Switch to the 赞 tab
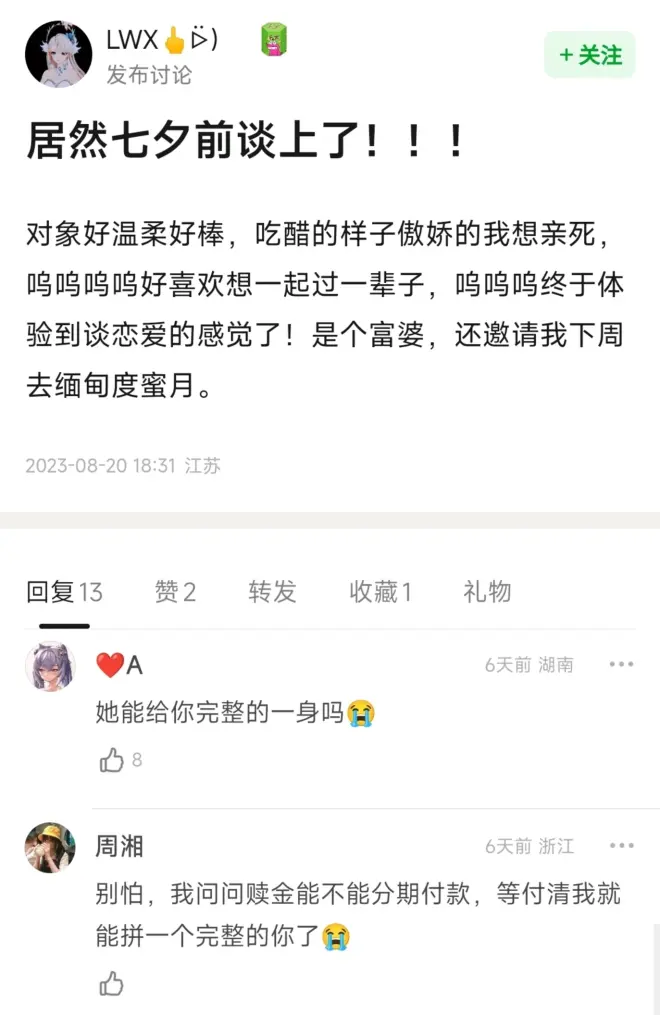 (x=175, y=592)
